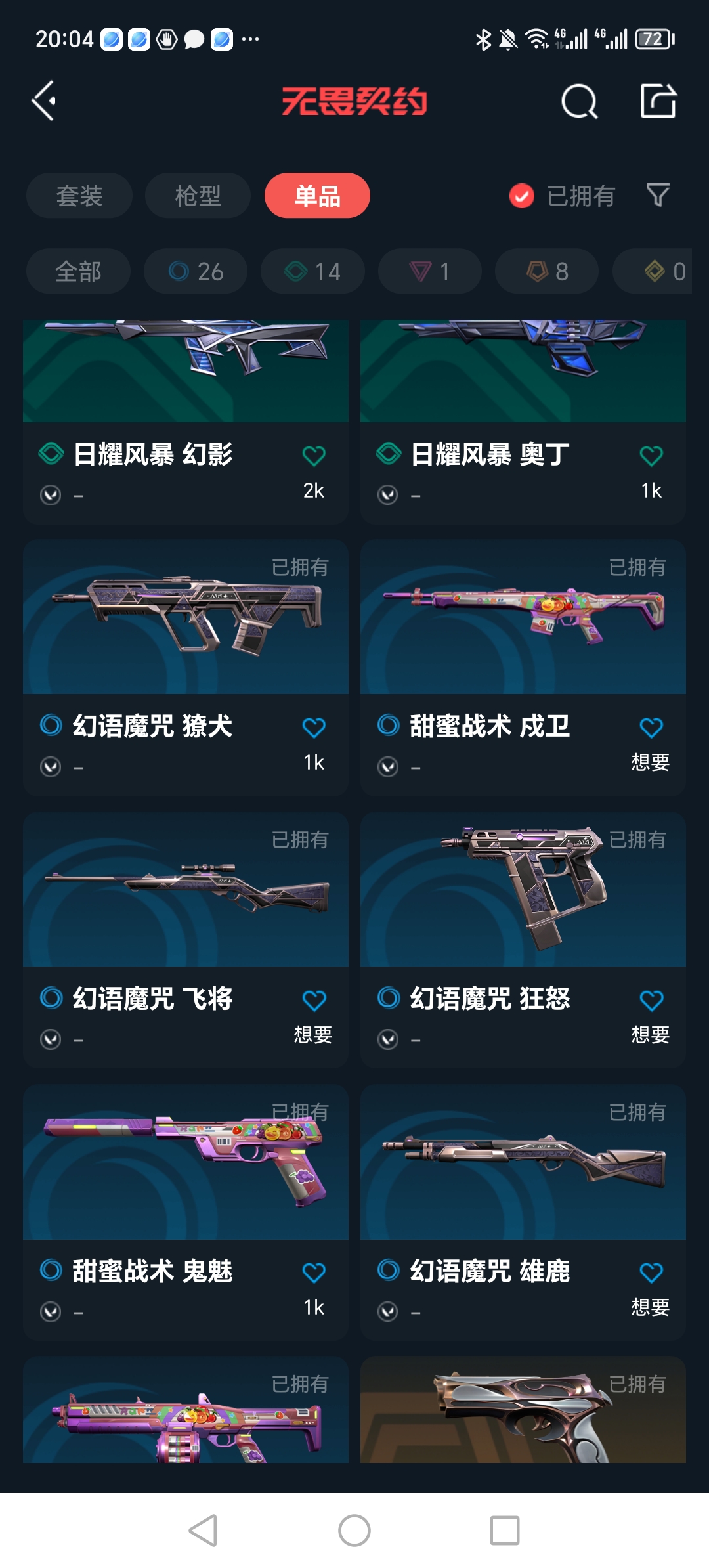Go back using the top-left arrow

(x=44, y=101)
